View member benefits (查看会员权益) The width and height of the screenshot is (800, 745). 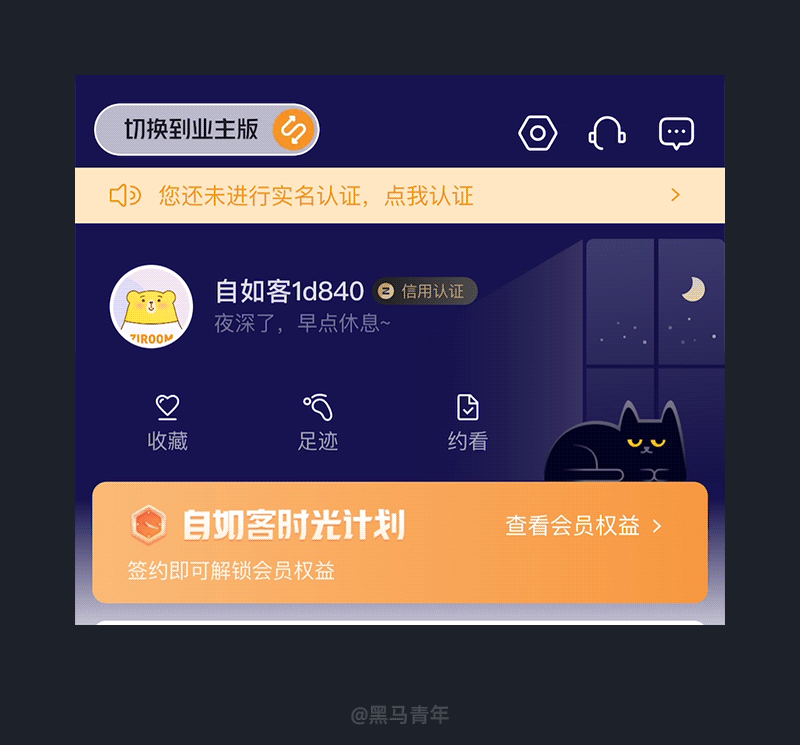pyautogui.click(x=583, y=526)
